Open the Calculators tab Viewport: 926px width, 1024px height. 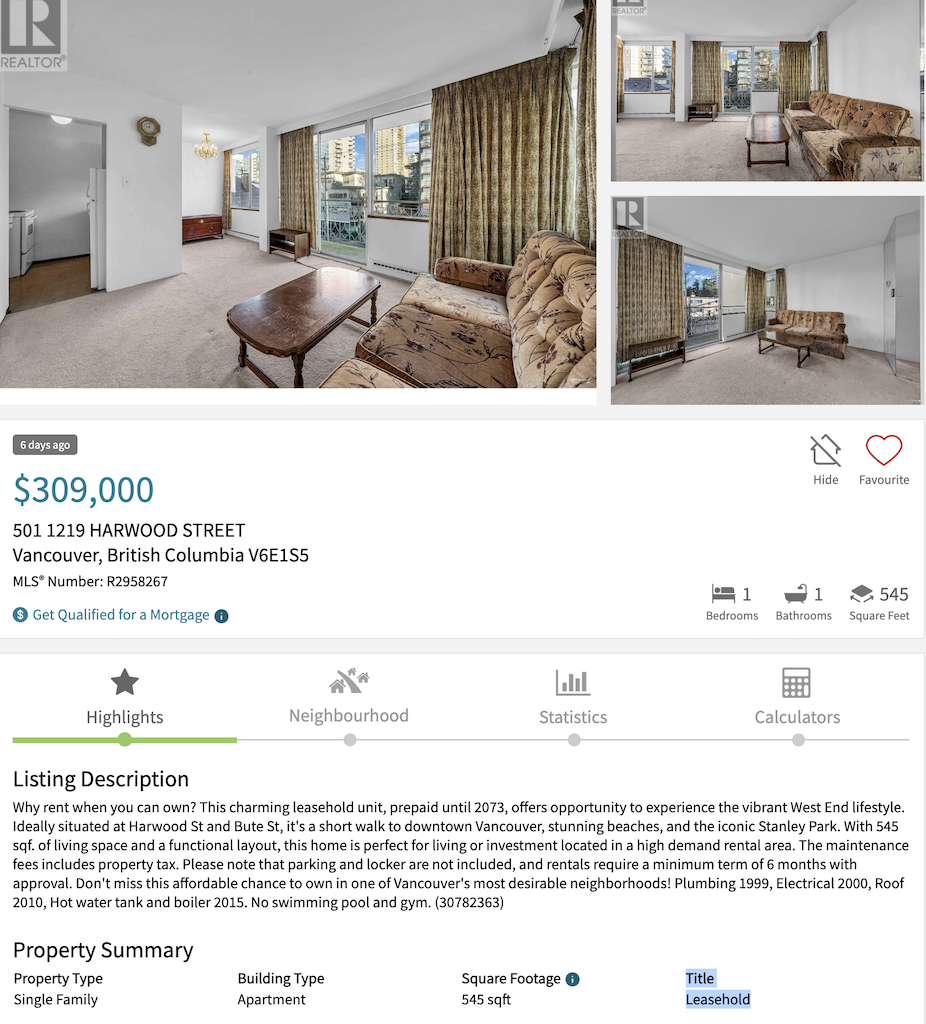coord(797,698)
